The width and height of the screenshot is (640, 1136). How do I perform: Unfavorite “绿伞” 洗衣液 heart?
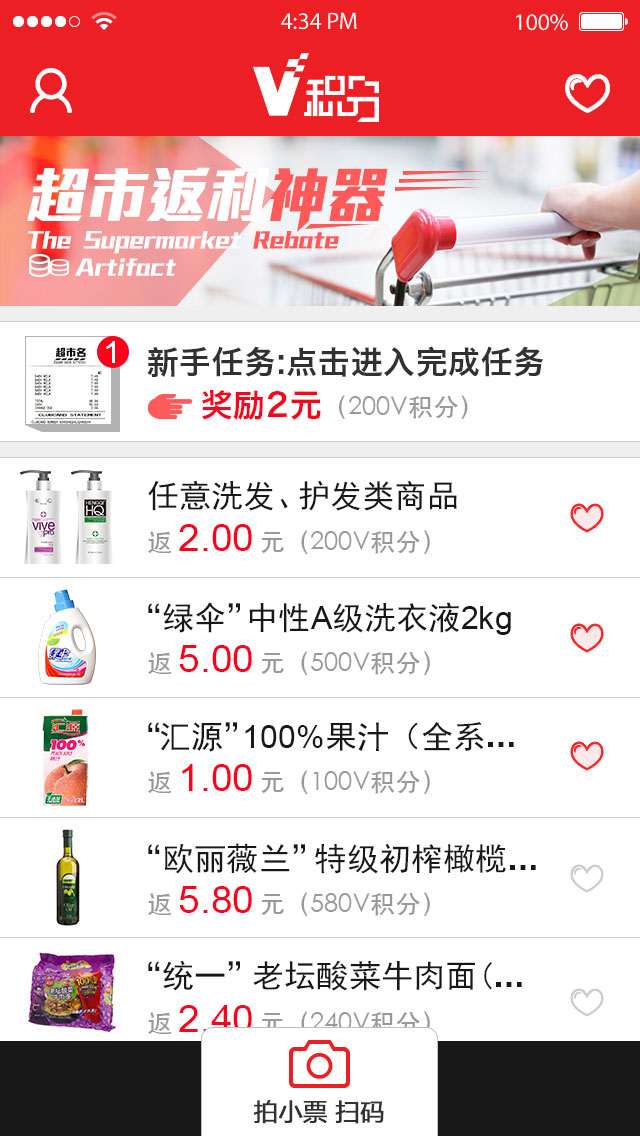(x=587, y=637)
